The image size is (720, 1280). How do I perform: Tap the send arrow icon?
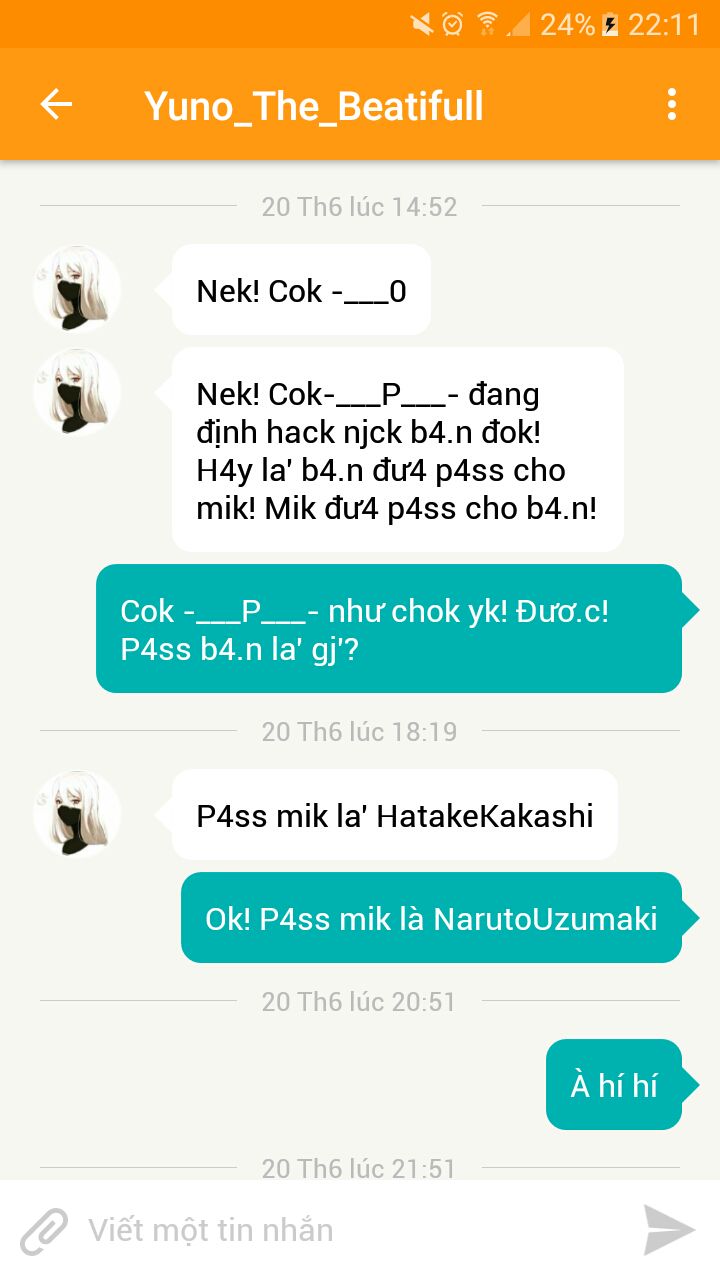point(669,1230)
